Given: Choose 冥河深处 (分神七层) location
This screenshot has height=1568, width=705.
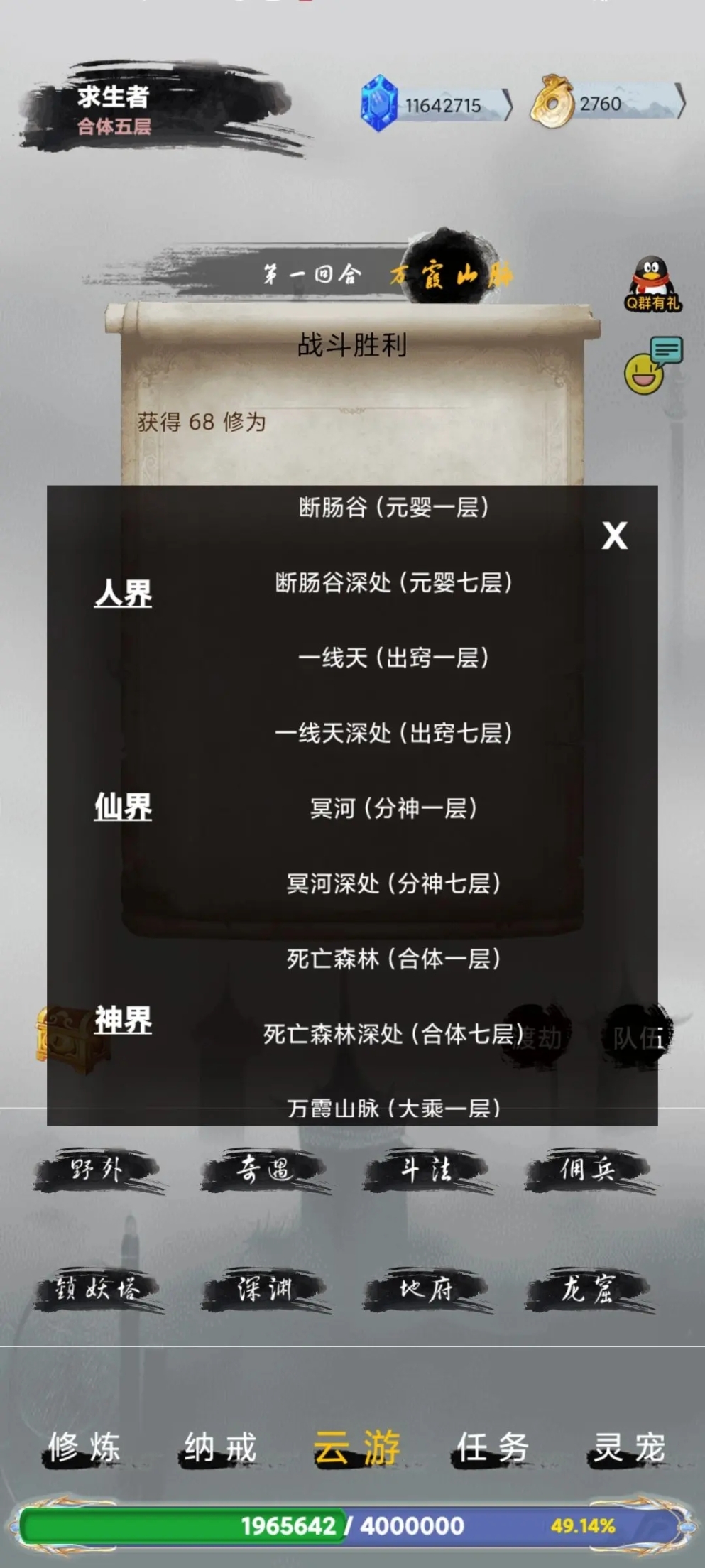Looking at the screenshot, I should (393, 883).
